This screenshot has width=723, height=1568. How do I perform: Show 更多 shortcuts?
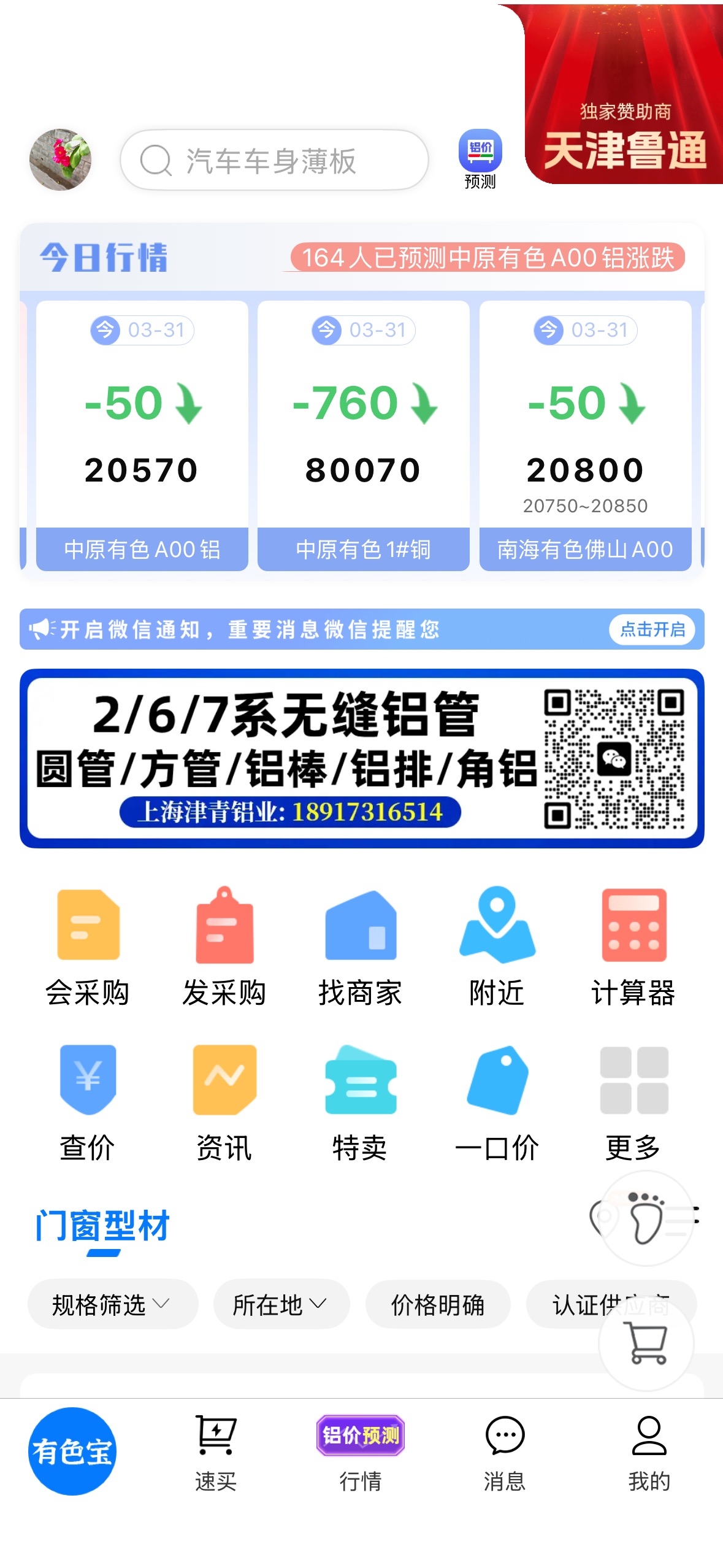pos(633,1103)
